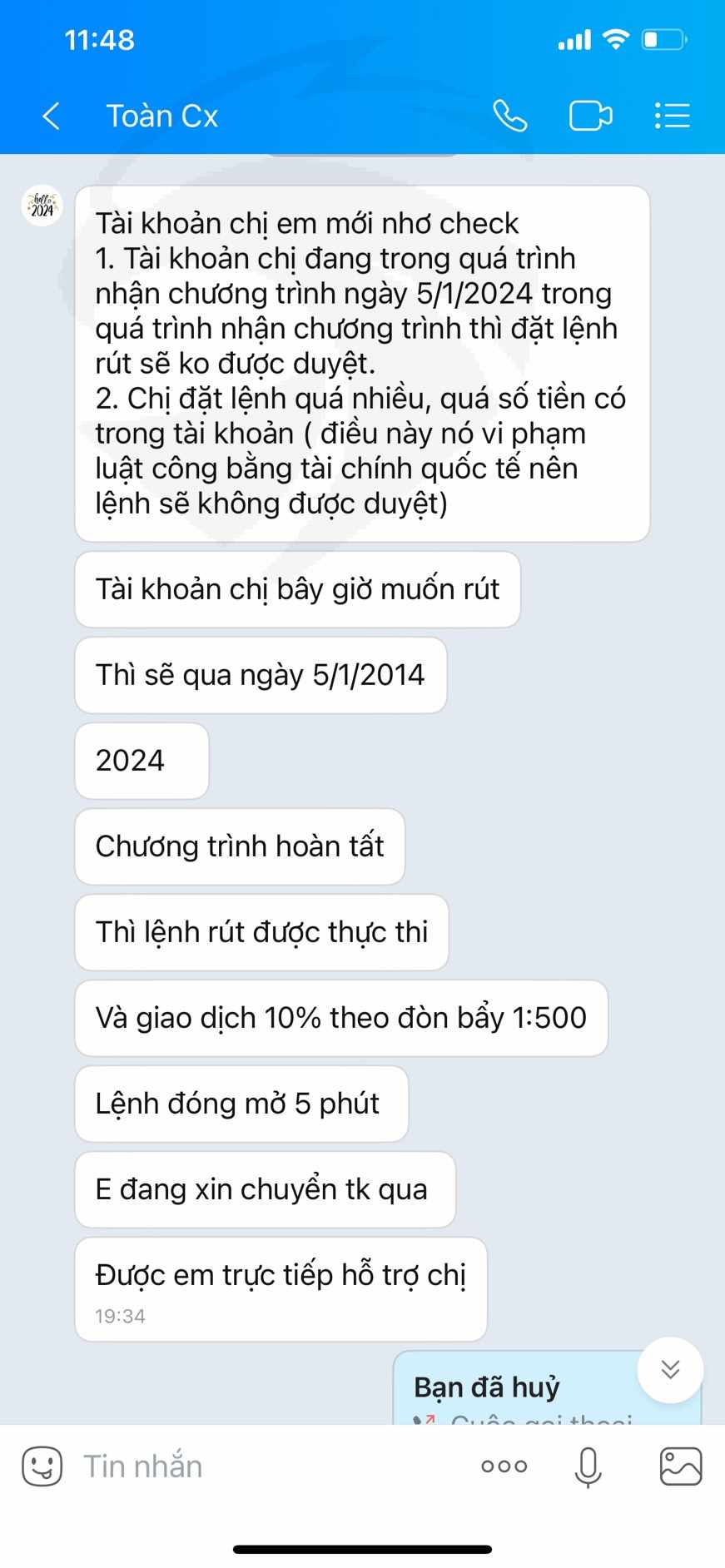
Task: Jump to the latest messages
Action: [x=670, y=1370]
